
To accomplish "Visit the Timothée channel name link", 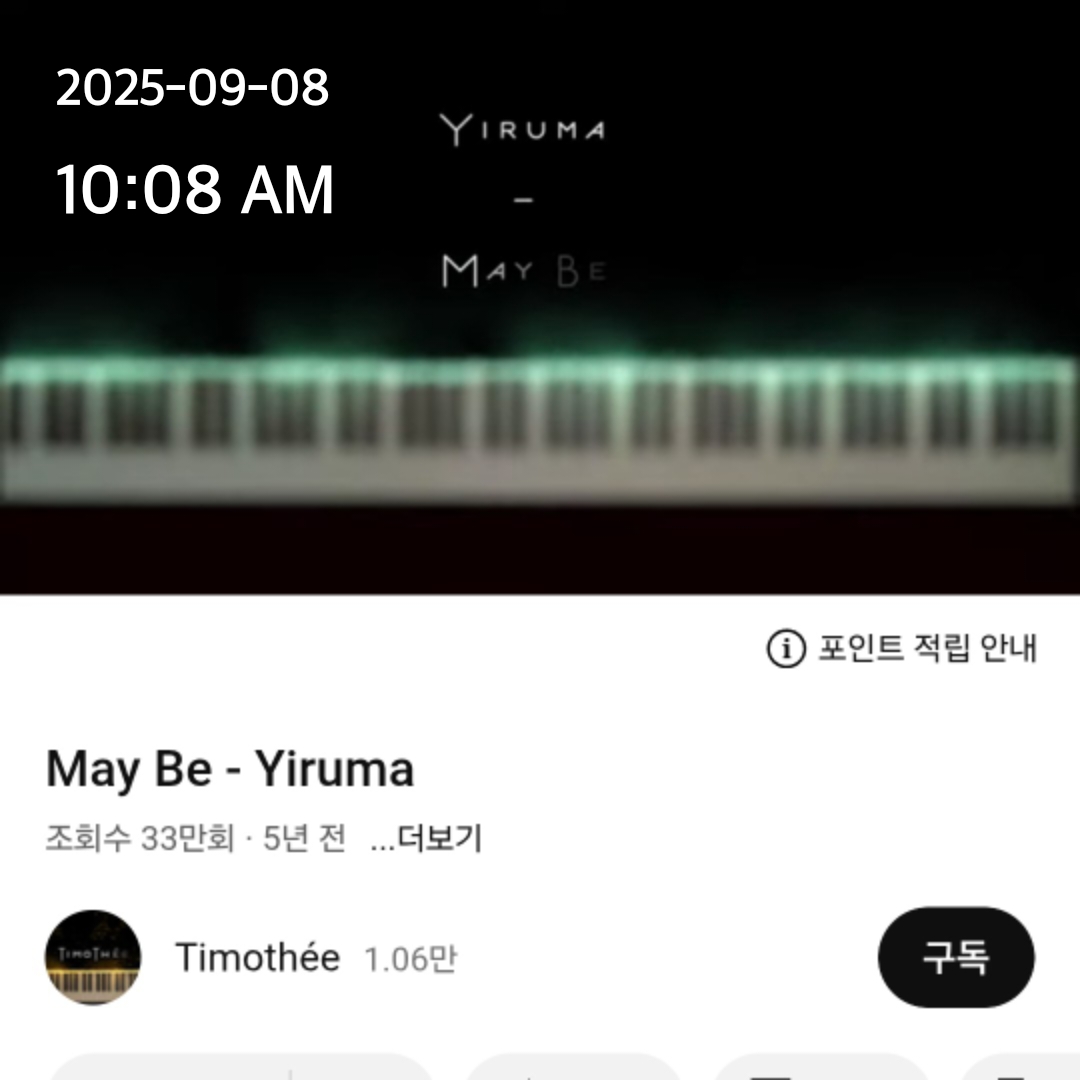I will (x=257, y=958).
